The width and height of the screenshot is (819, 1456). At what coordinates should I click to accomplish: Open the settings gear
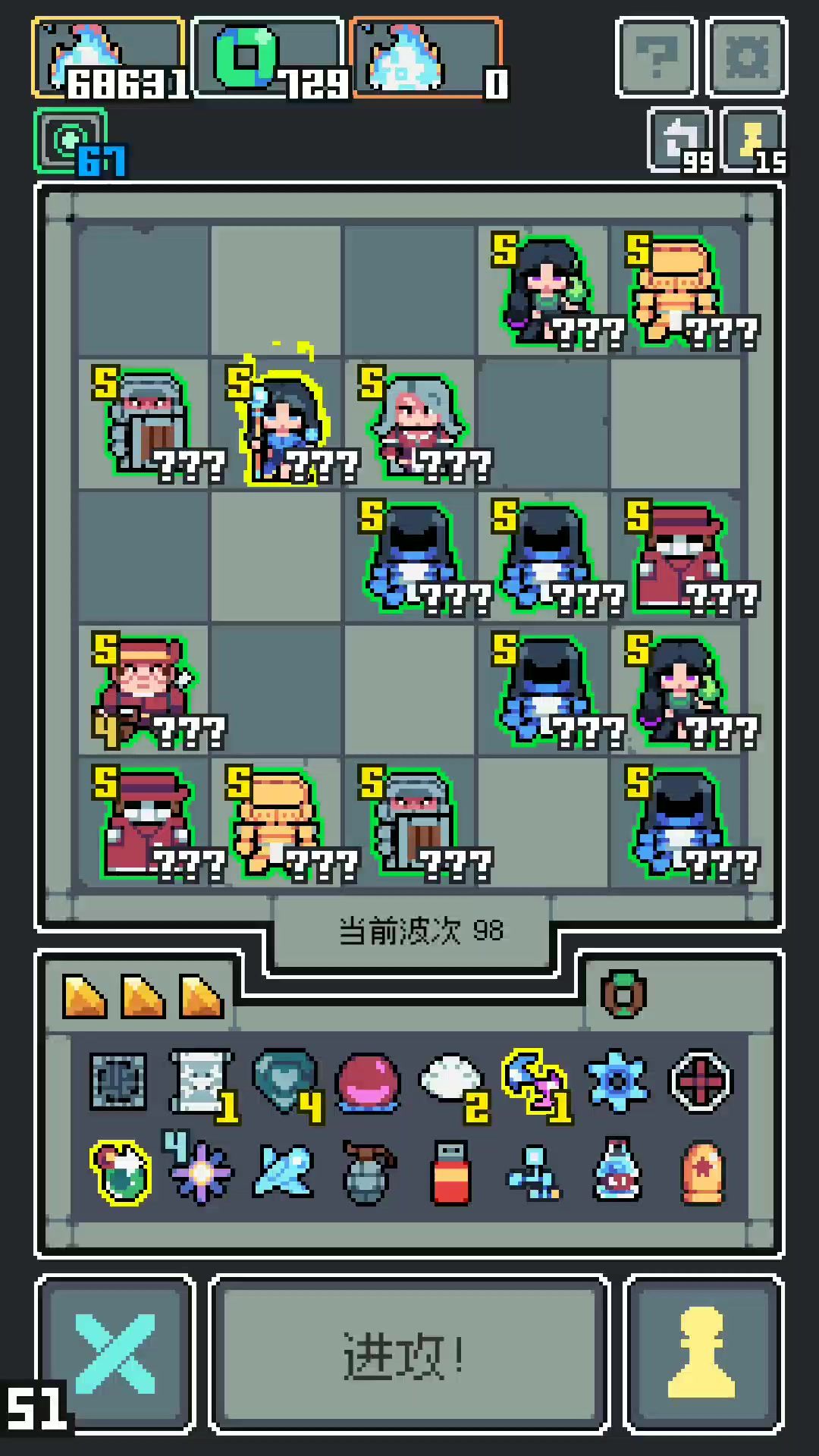click(747, 58)
